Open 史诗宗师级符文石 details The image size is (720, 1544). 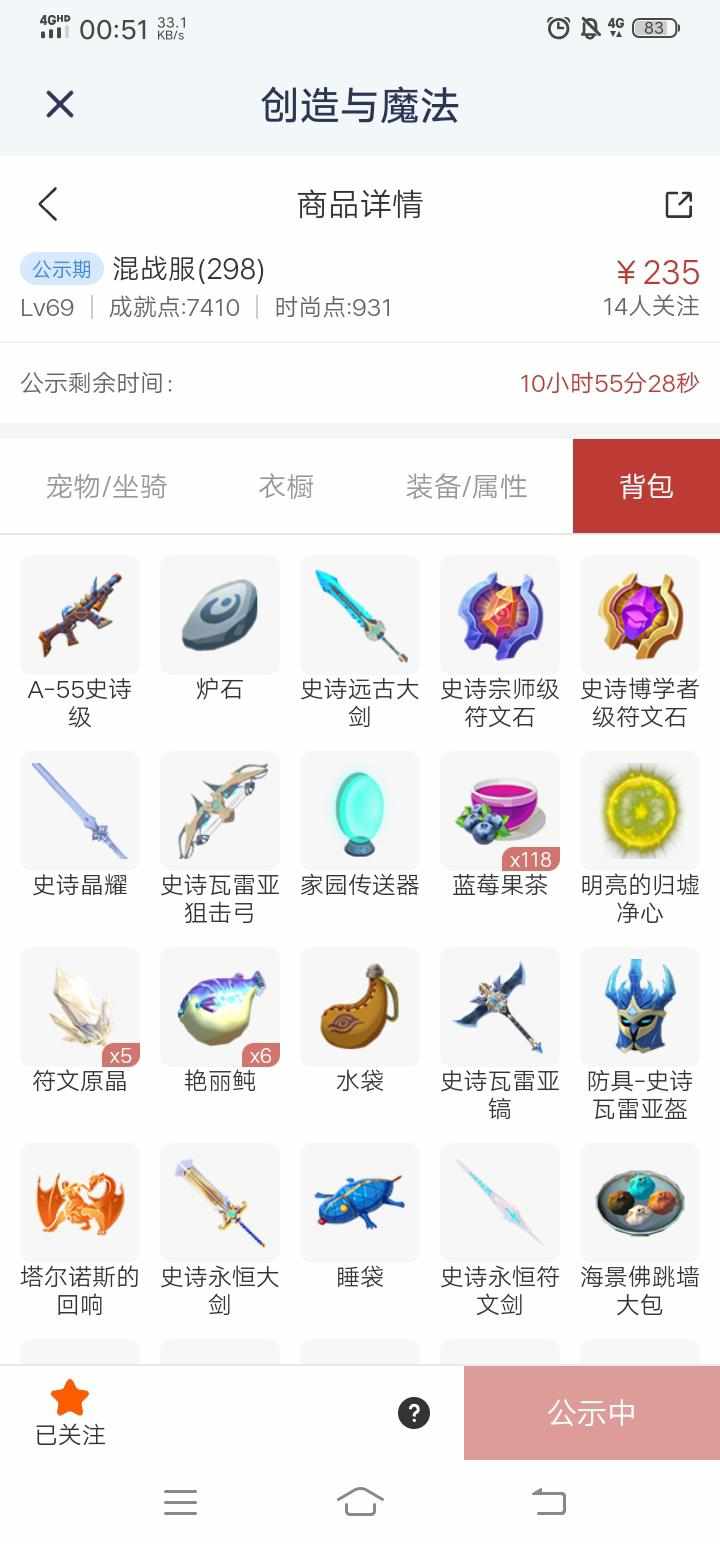[500, 614]
